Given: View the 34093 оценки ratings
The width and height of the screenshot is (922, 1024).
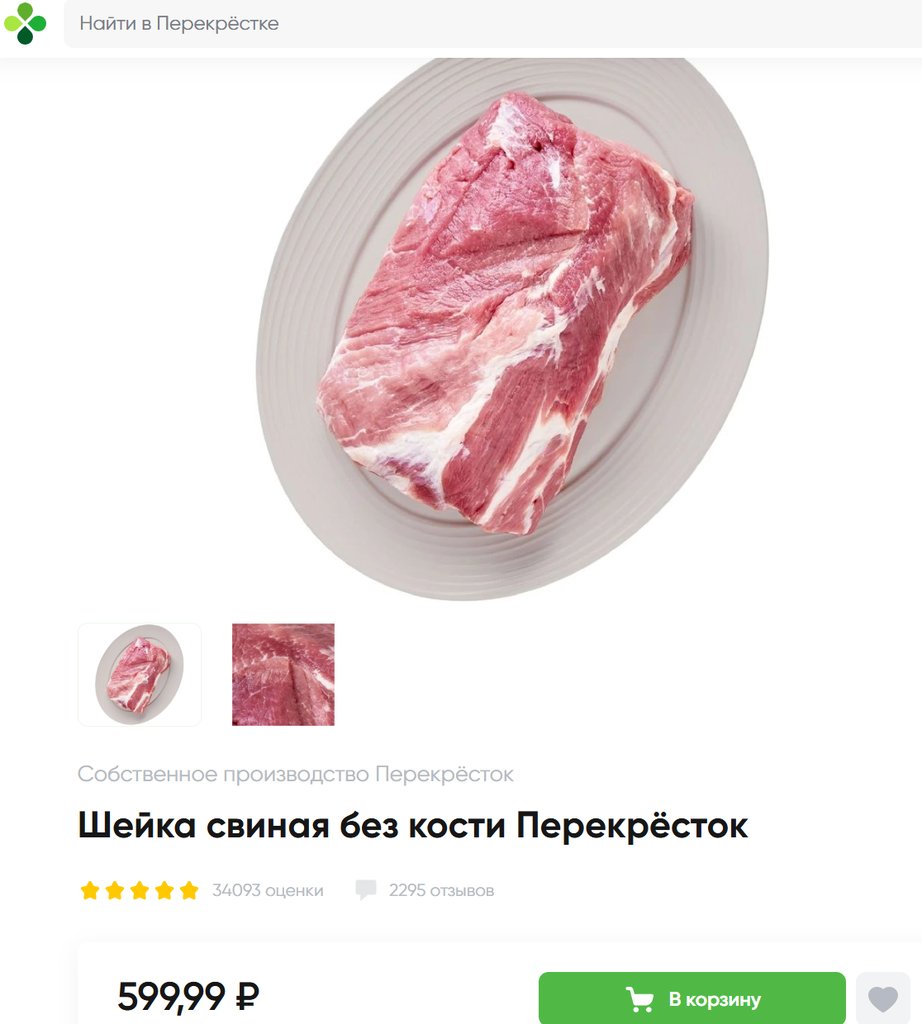Looking at the screenshot, I should point(267,890).
